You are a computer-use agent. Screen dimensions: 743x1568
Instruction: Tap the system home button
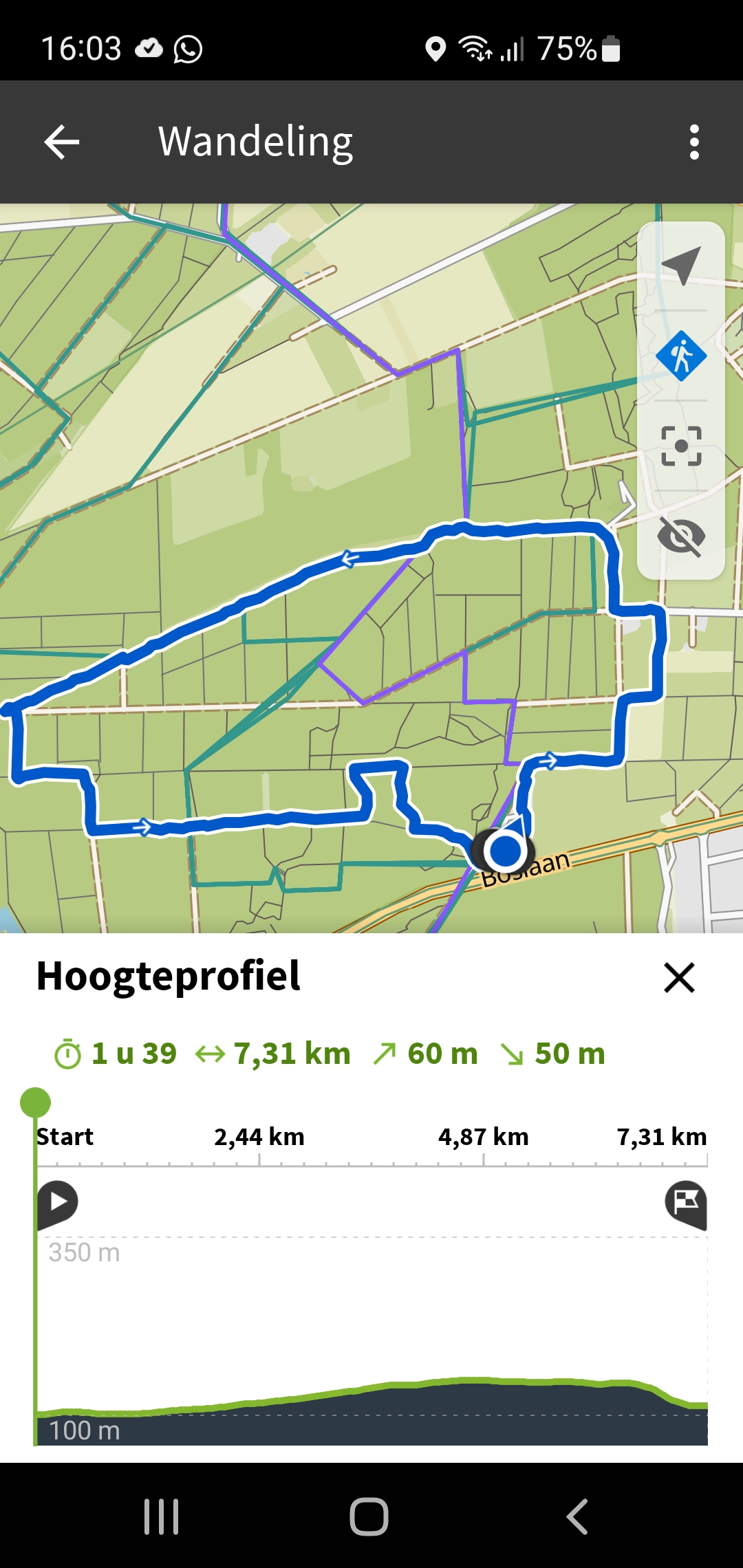(x=369, y=1516)
